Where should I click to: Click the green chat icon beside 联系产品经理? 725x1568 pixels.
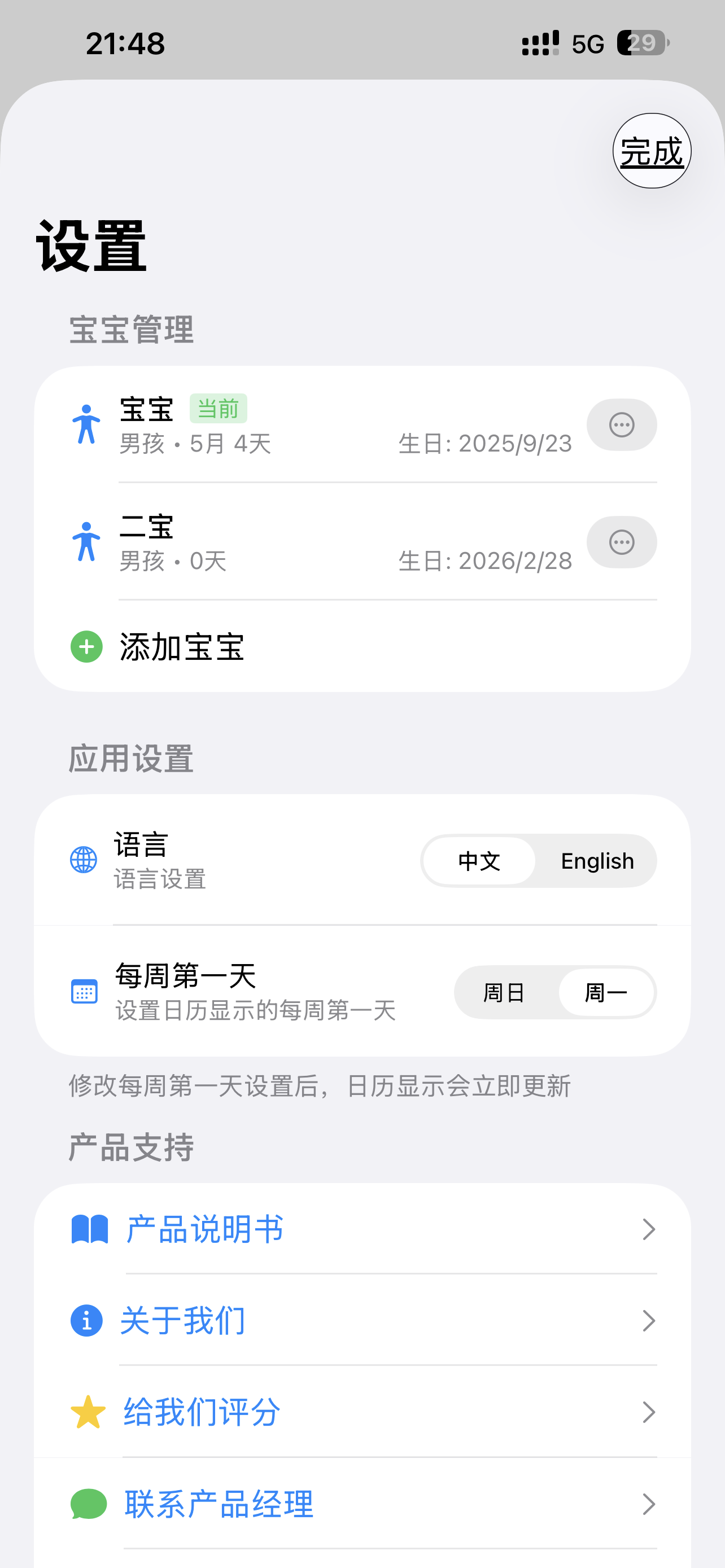tap(87, 1504)
